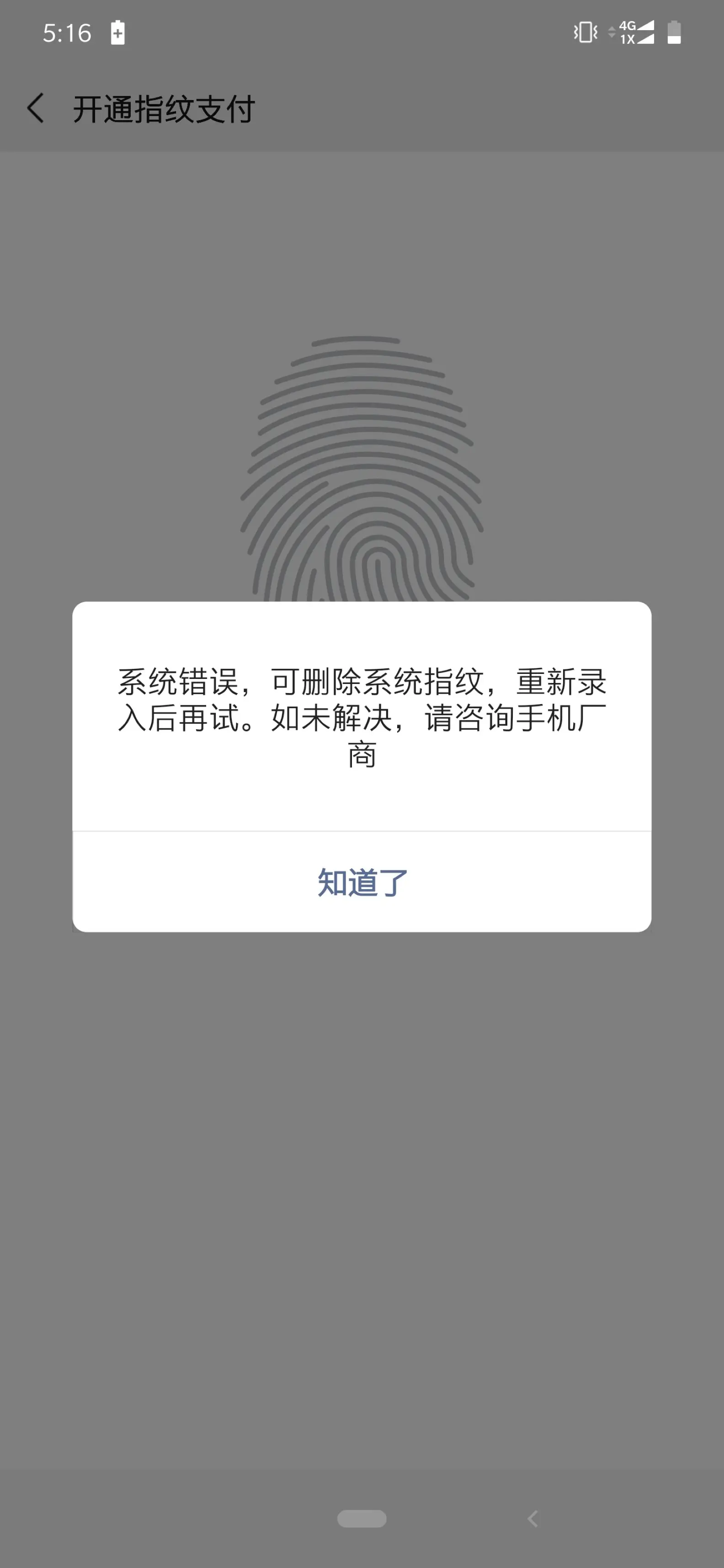
Task: Tap the system back arrow in the navigation bar
Action: (533, 1519)
